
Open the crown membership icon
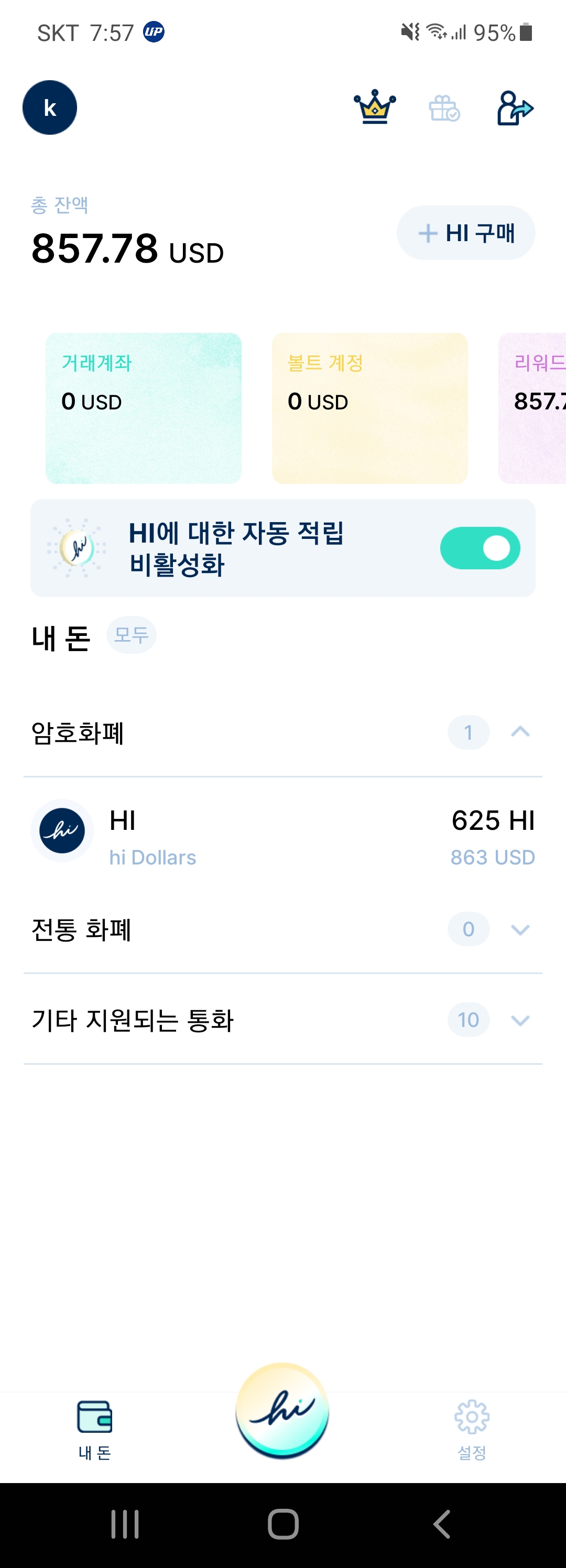tap(375, 108)
